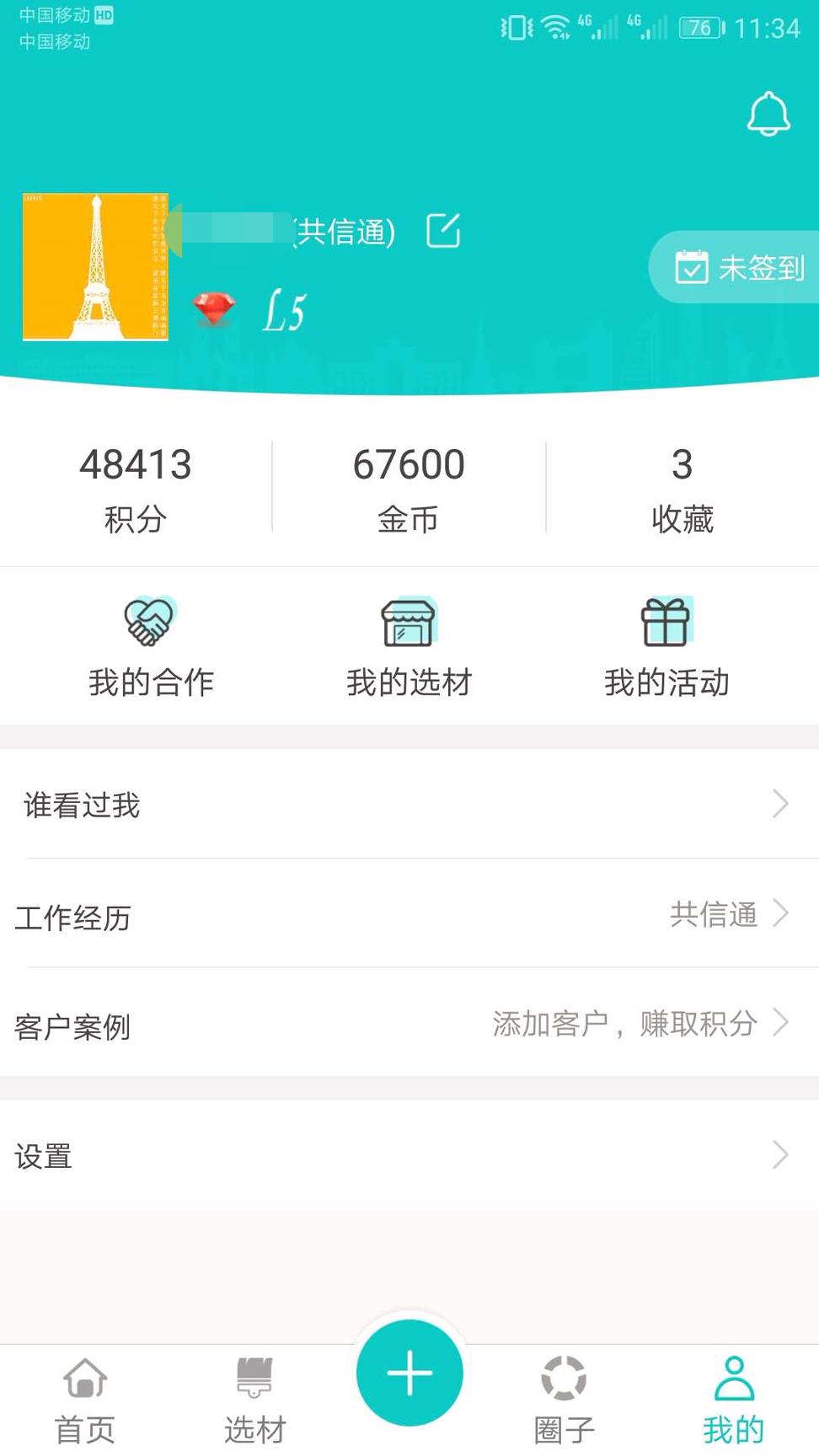Screen dimensions: 819x1456
Task: Expand the 谁看过我 row
Action: (x=409, y=806)
